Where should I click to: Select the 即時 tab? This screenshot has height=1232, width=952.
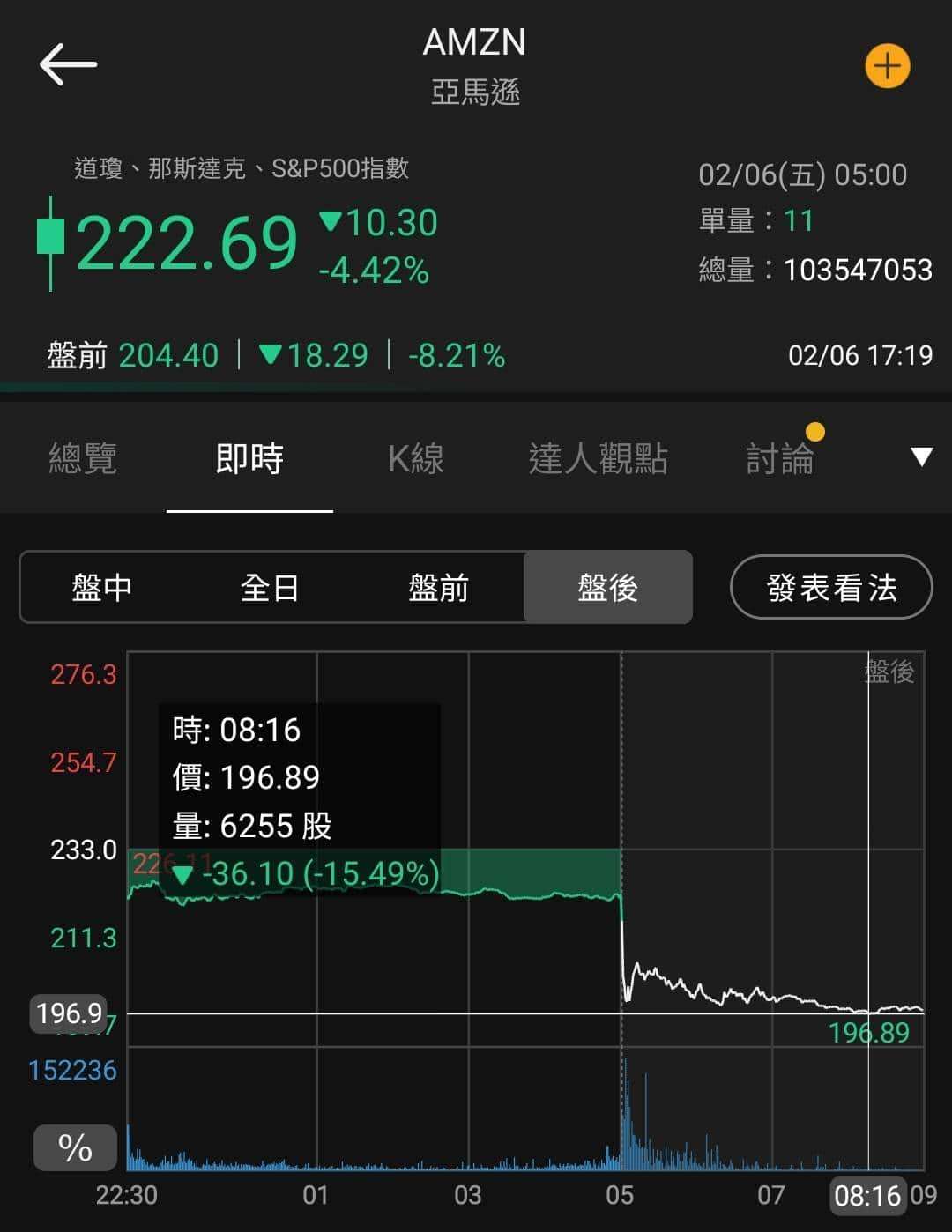(x=249, y=458)
